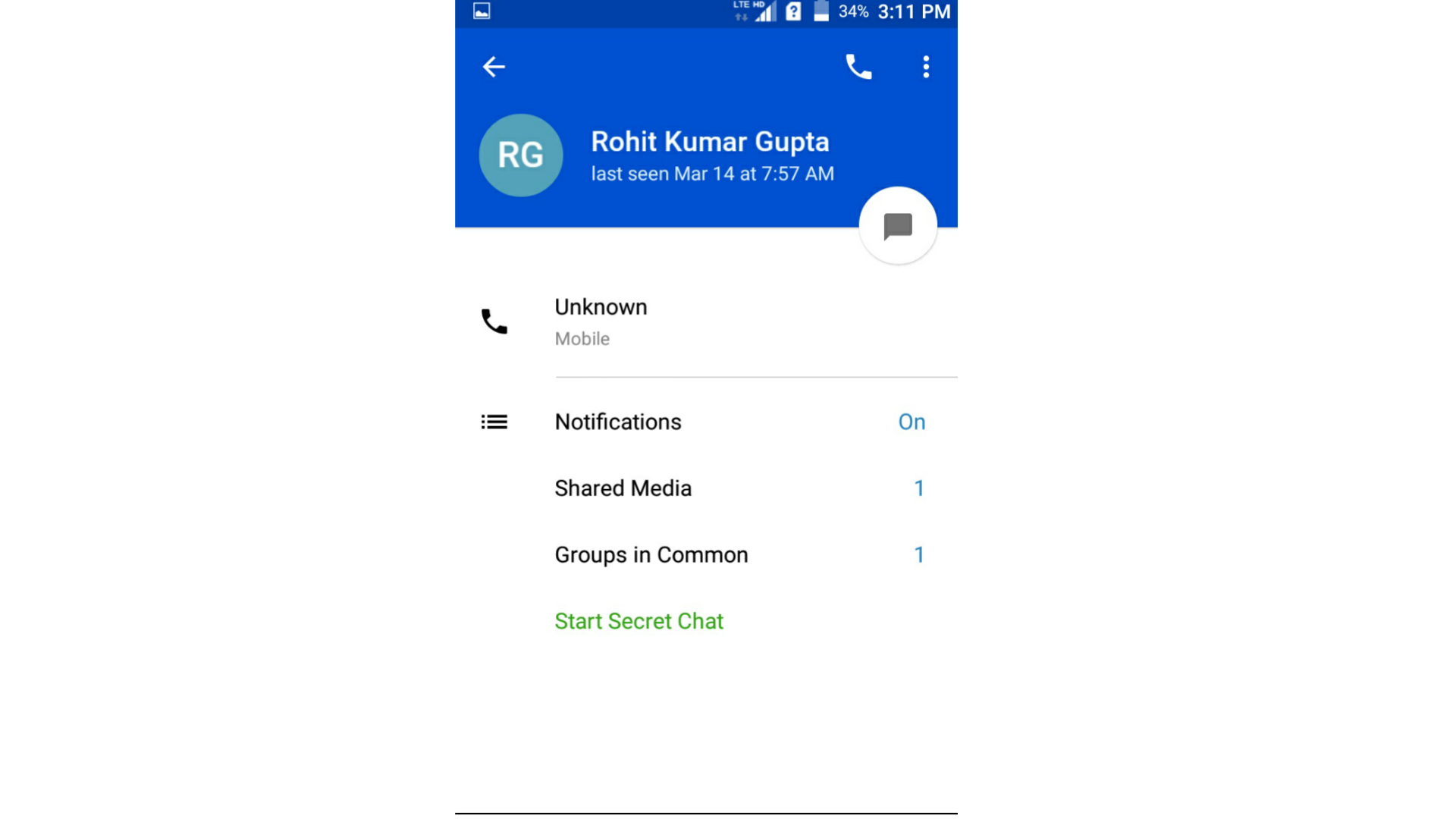Open Notifications settings for this contact
1456x819 pixels.
(x=705, y=422)
